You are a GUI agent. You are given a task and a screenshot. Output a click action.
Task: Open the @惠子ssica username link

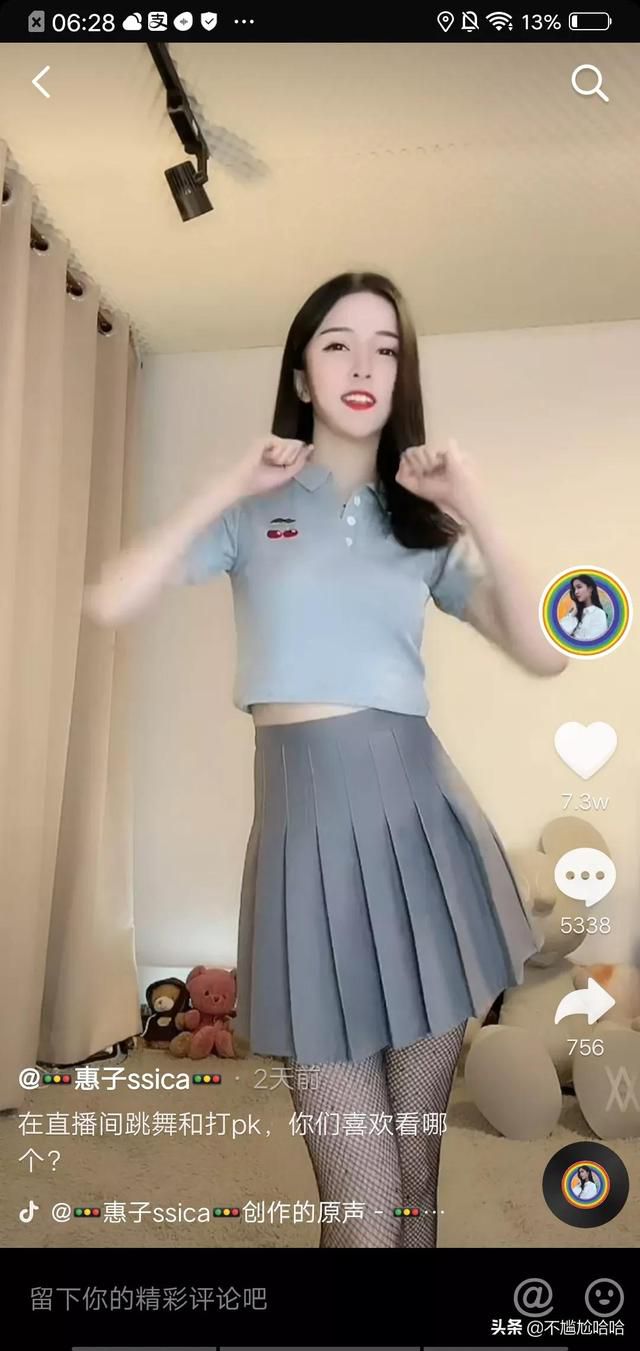click(120, 1079)
